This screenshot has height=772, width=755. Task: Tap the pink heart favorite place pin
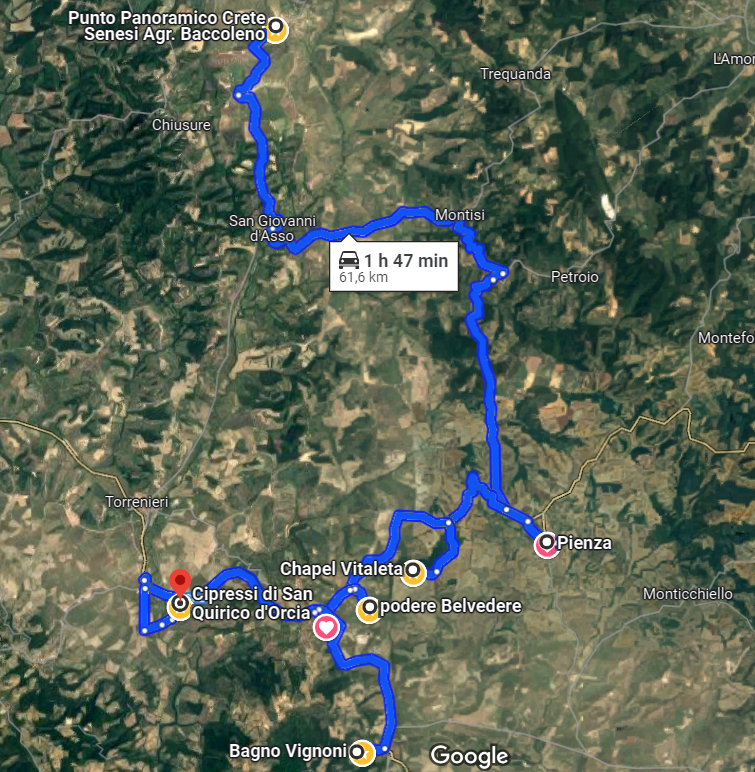pyautogui.click(x=326, y=628)
